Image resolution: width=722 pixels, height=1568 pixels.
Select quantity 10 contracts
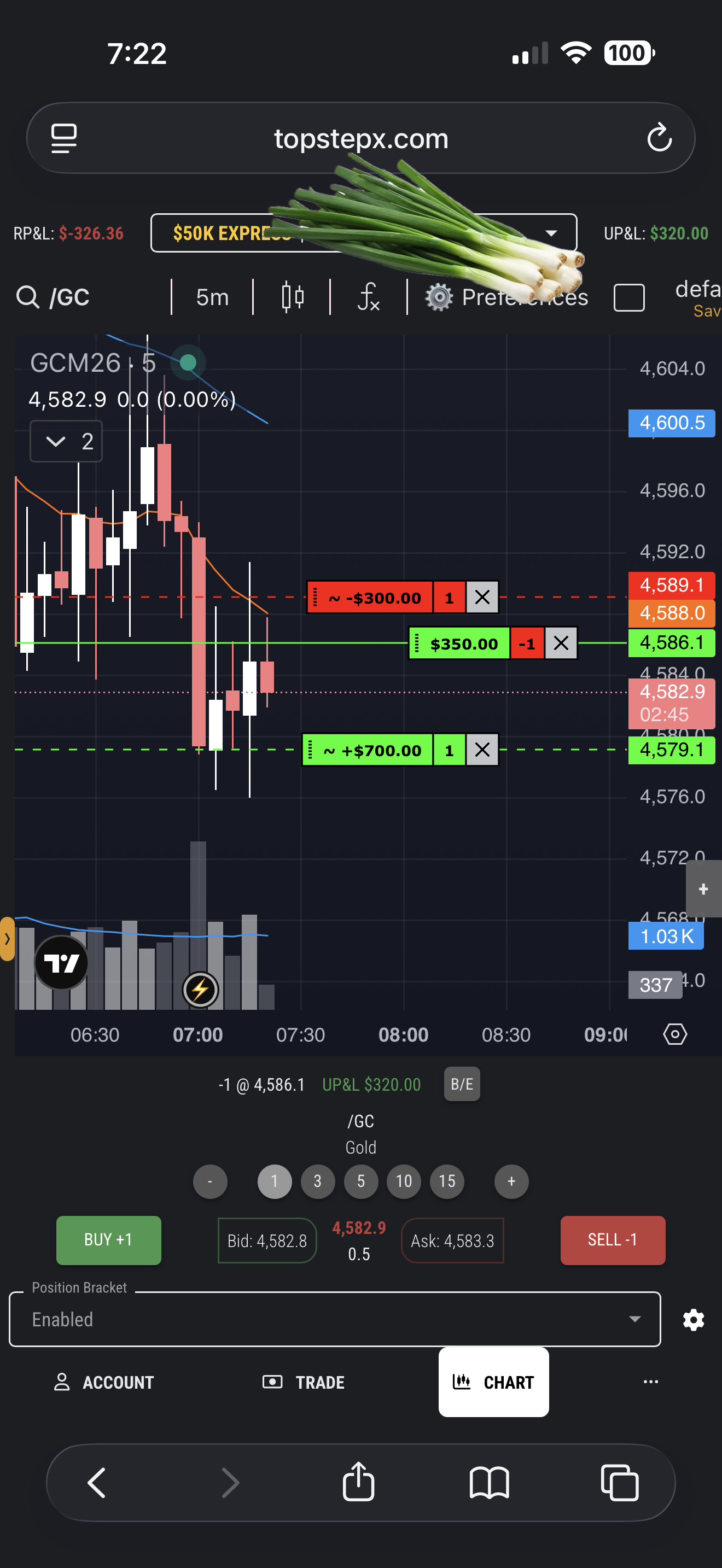pyautogui.click(x=404, y=1181)
